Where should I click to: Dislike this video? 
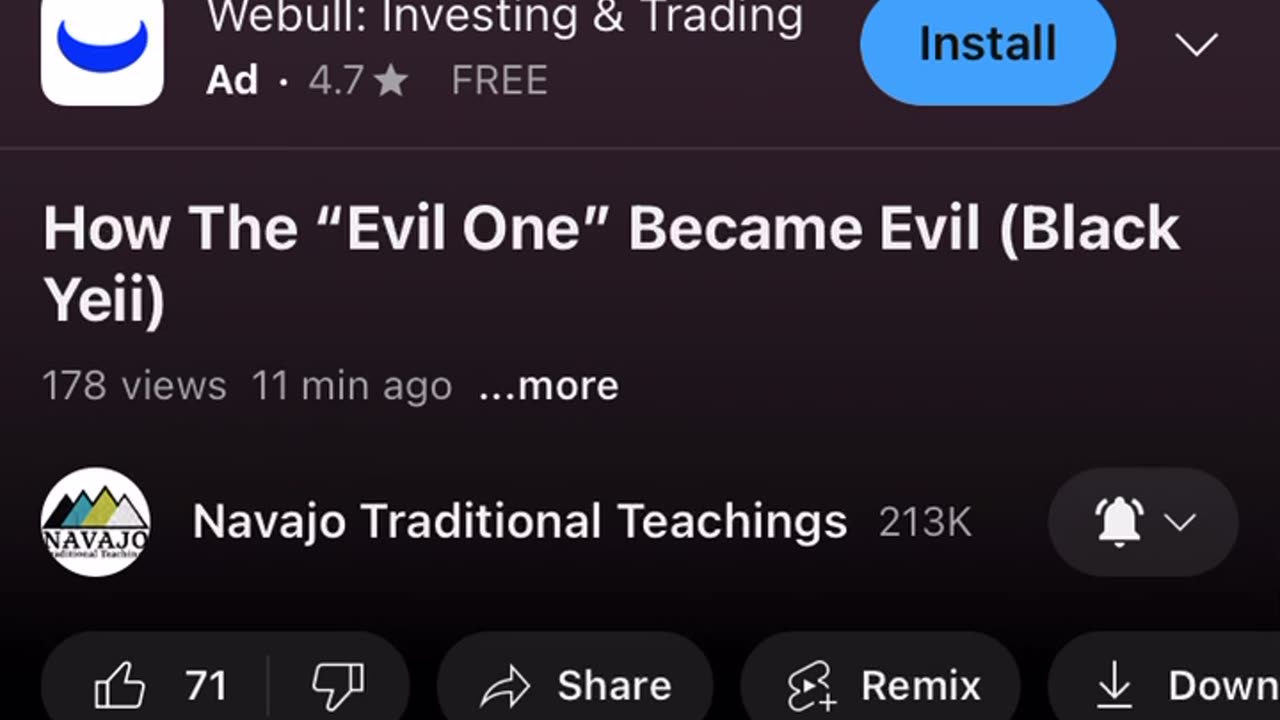(x=337, y=686)
